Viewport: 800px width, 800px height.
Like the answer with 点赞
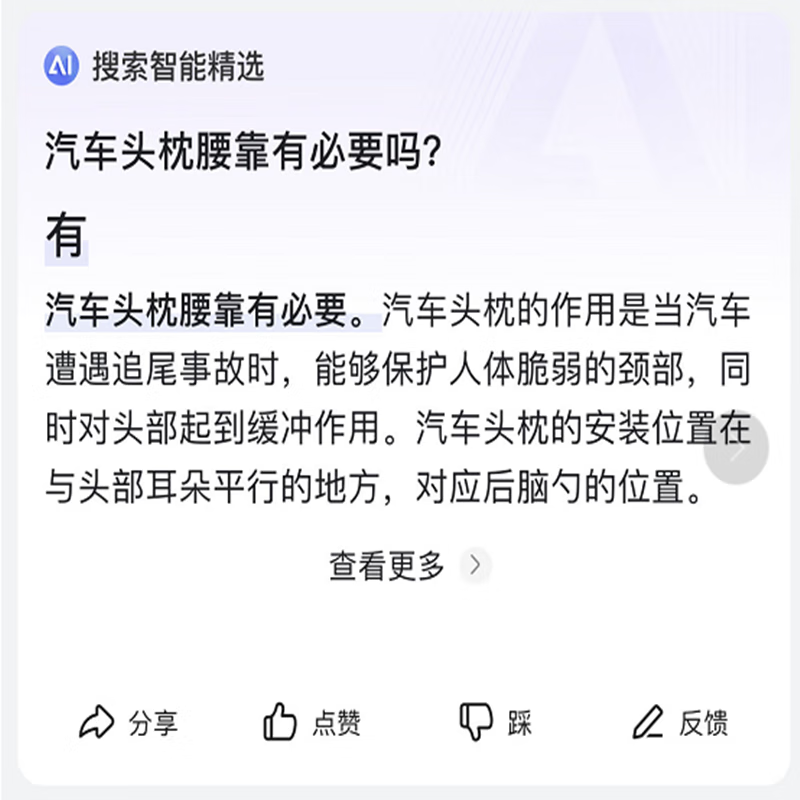[312, 722]
